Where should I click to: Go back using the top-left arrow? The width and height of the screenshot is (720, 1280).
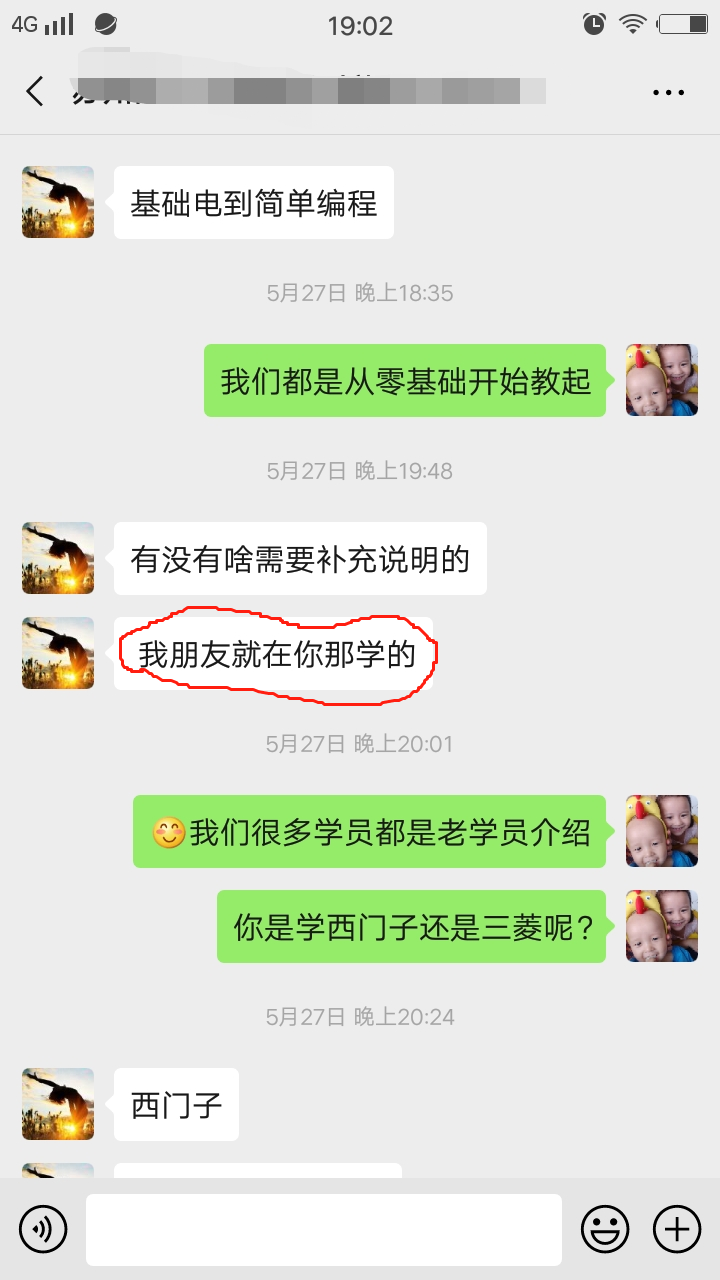coord(35,92)
